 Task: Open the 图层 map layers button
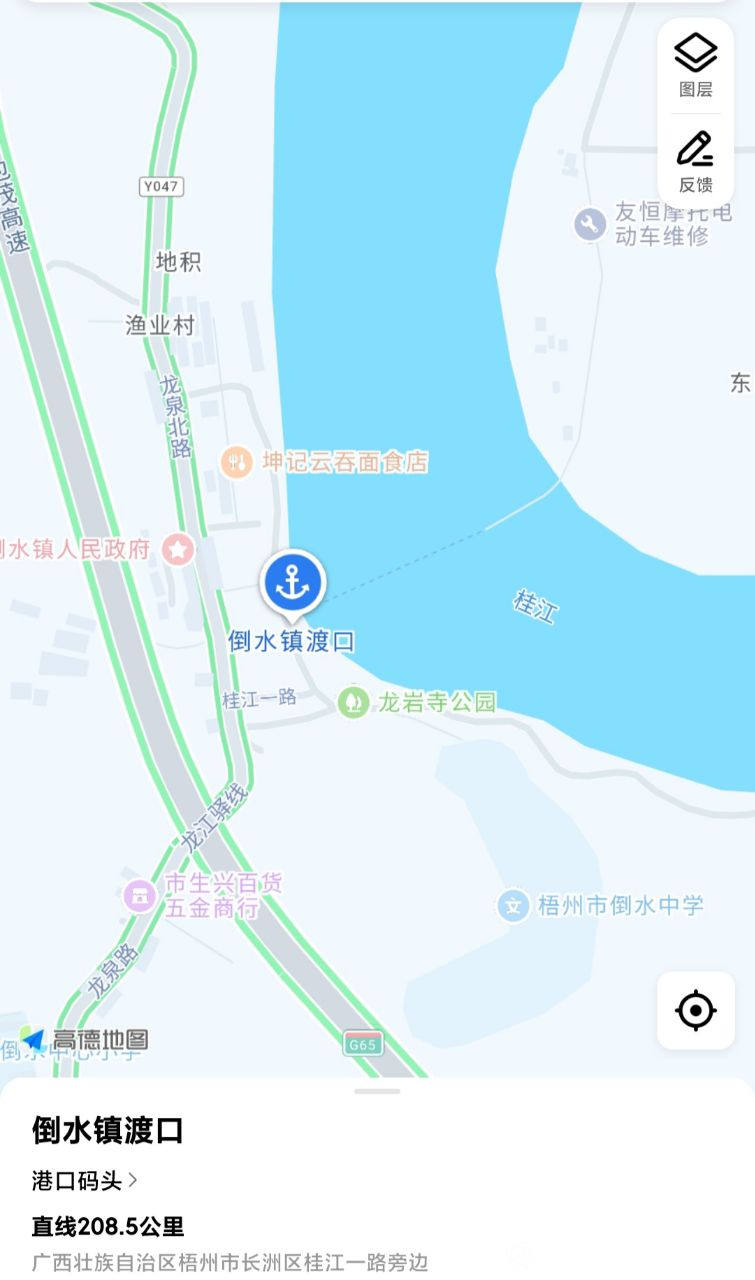696,64
